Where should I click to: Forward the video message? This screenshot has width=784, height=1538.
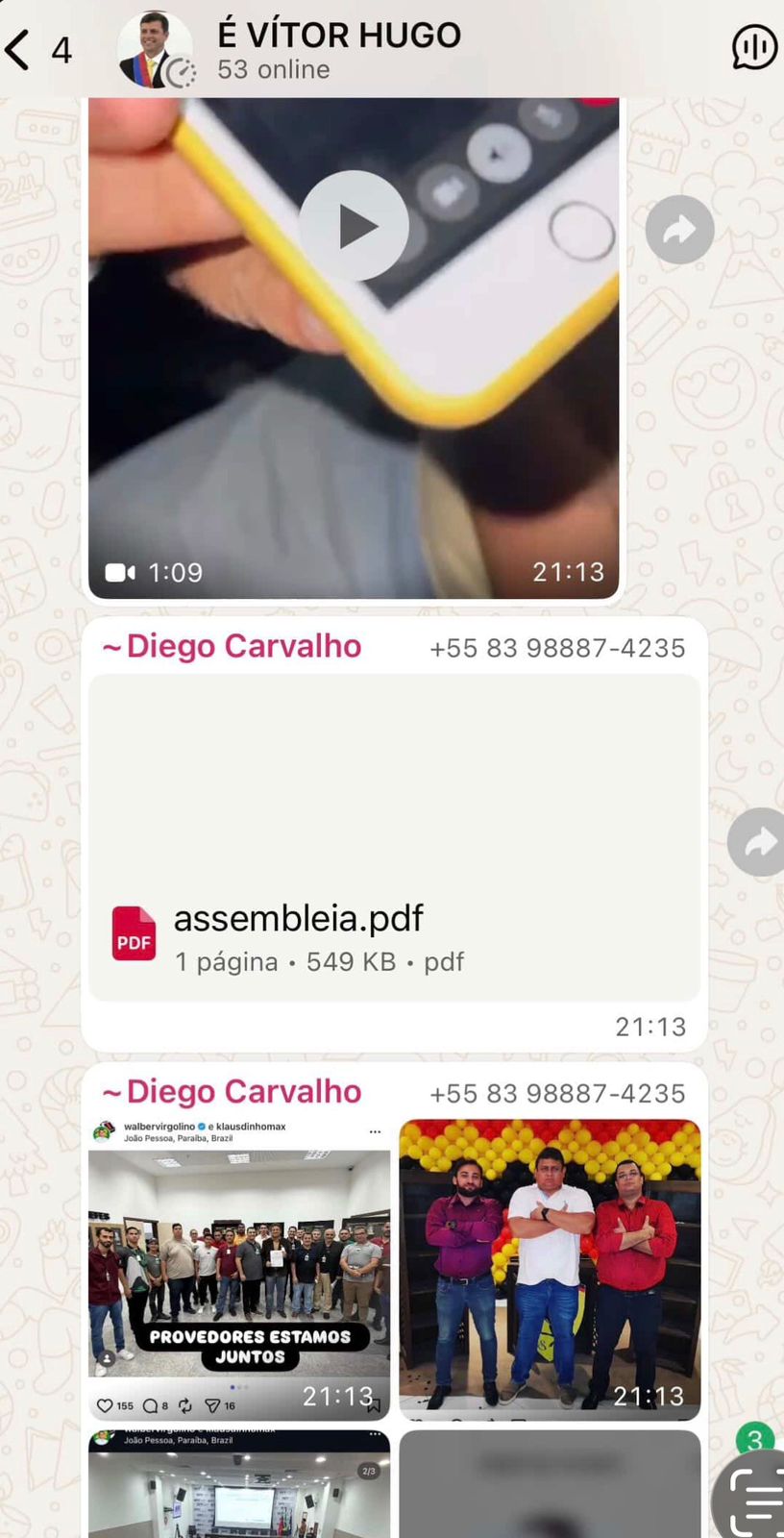tap(679, 230)
